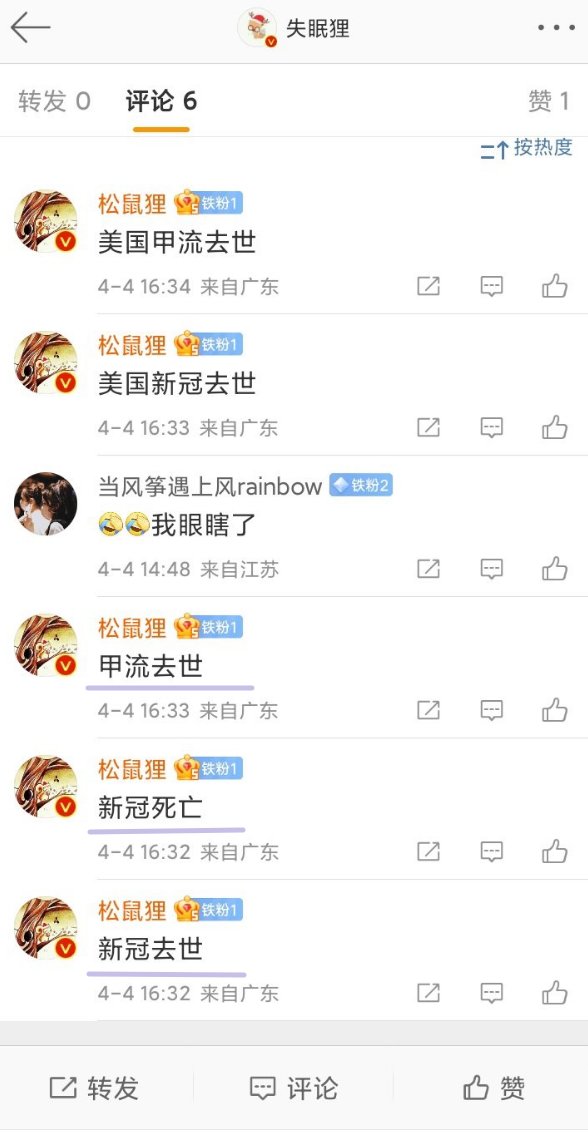Forward the comment 我眼瞎了
This screenshot has height=1137, width=588.
coord(428,569)
